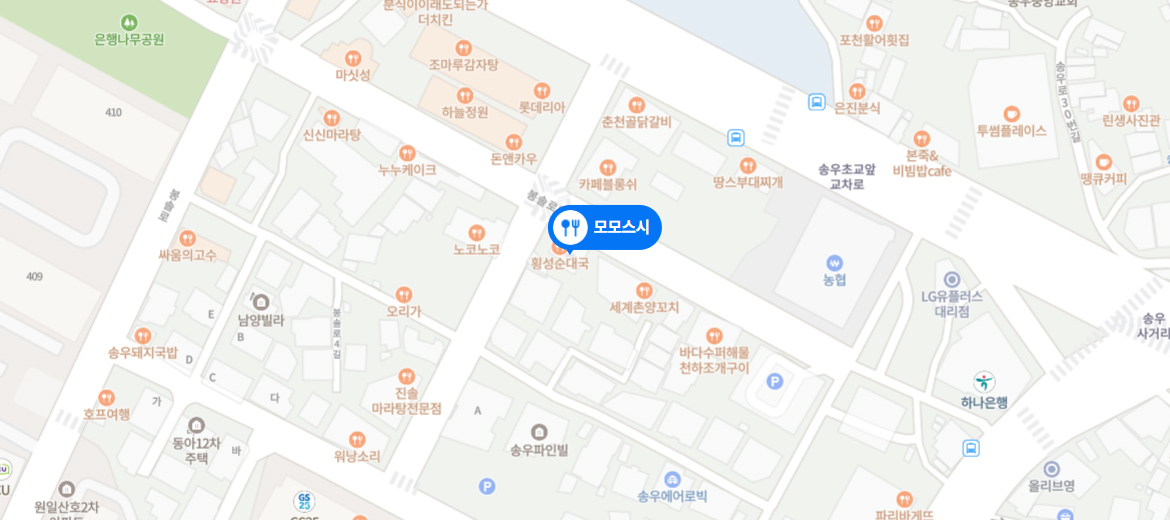Tap the 모모스시 location marker
This screenshot has width=1170, height=520.
tap(604, 227)
